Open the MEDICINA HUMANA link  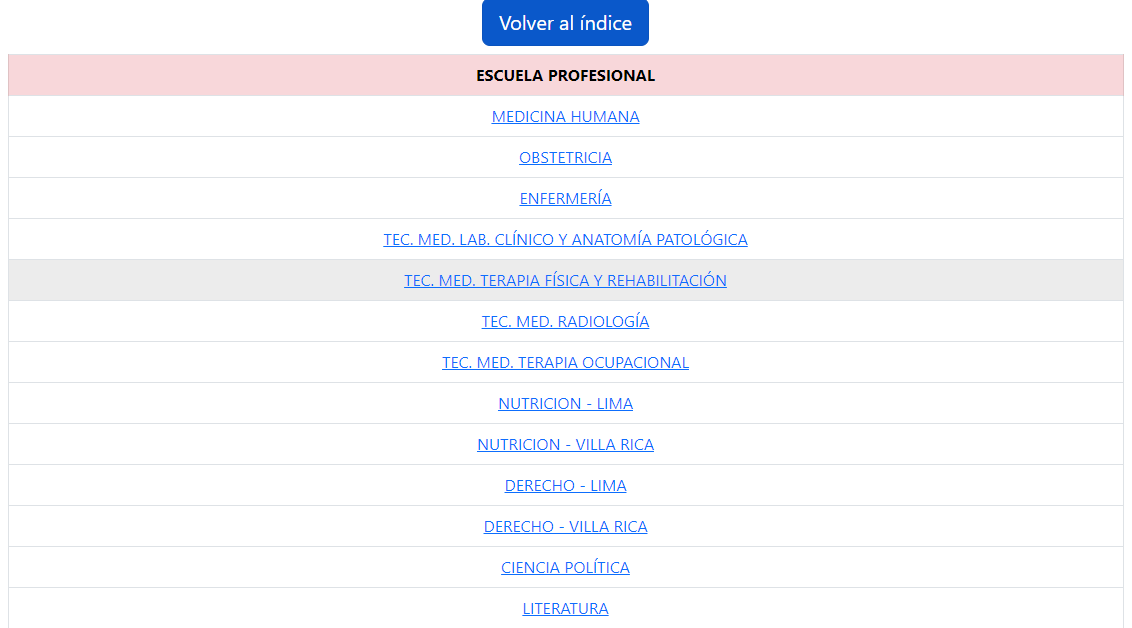tap(565, 117)
